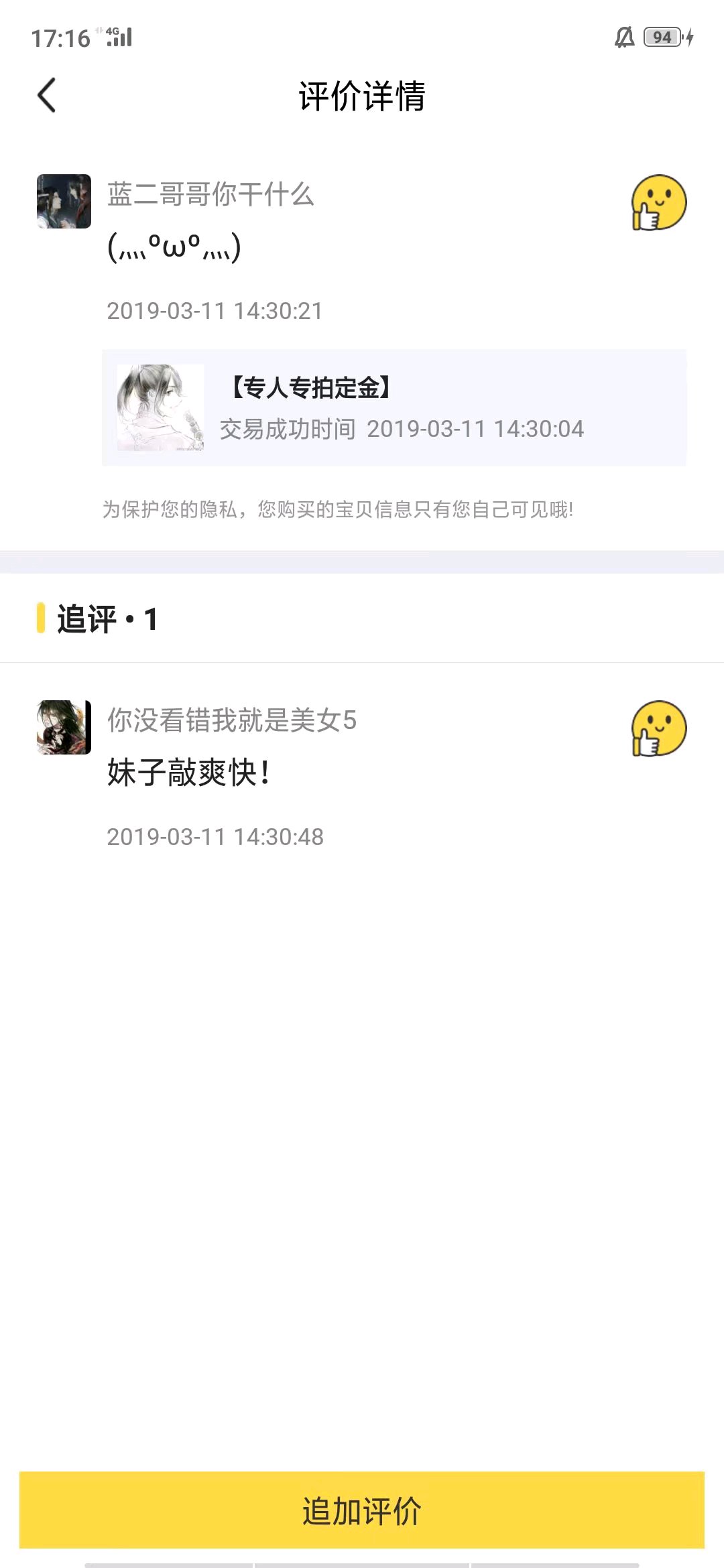This screenshot has width=724, height=1568.
Task: View avatar of 你没看错我就是美女5
Action: pos(64,727)
